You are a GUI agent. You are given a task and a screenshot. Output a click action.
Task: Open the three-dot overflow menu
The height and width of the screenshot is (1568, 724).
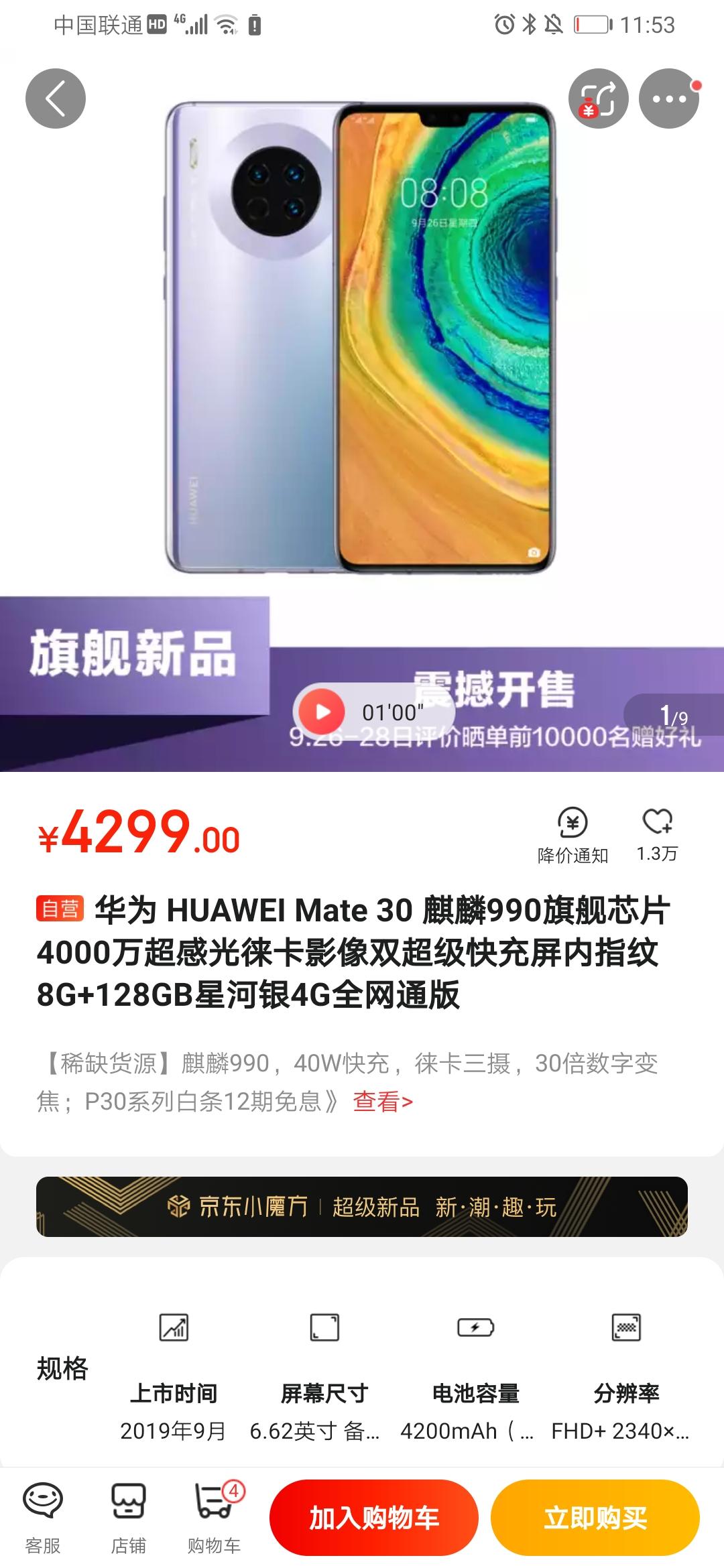[668, 99]
